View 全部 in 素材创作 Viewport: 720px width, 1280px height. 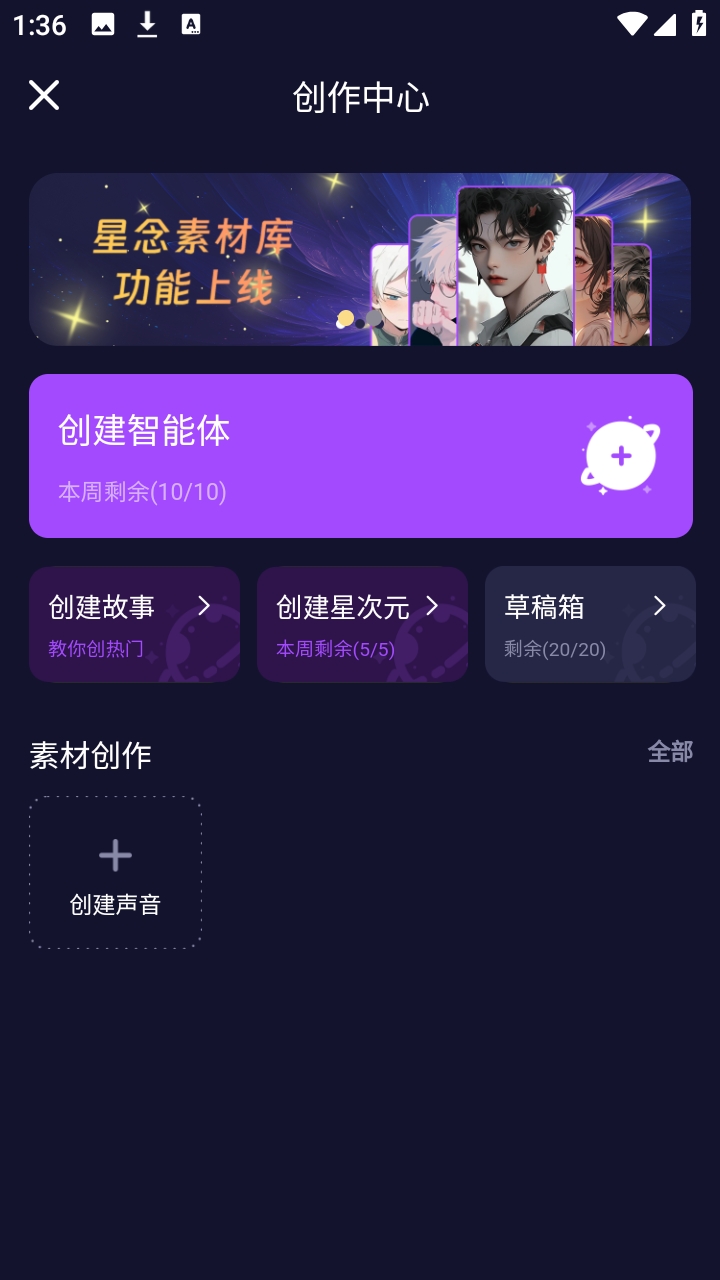coord(670,752)
